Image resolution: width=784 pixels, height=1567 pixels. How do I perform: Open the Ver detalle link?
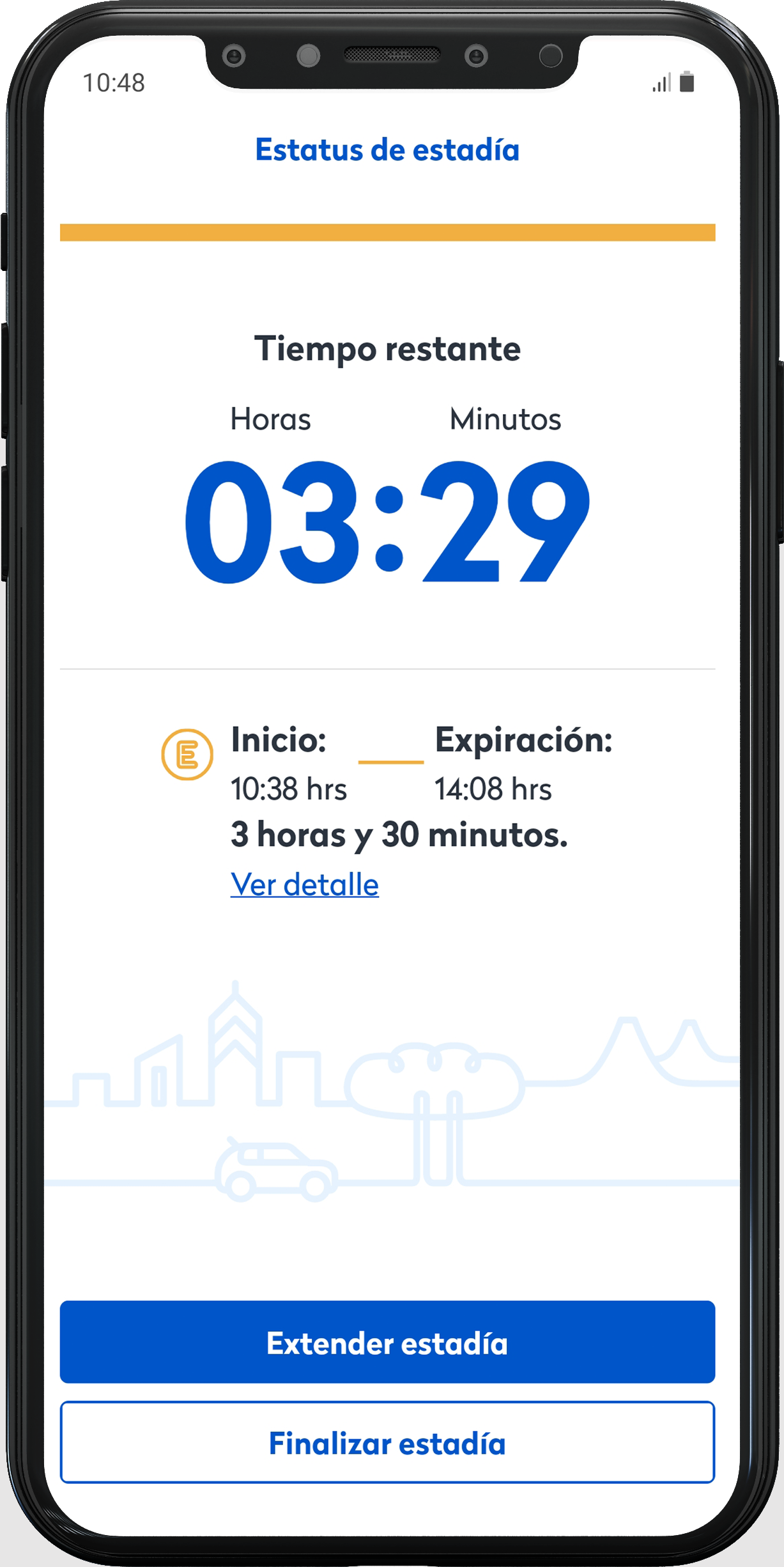click(305, 885)
